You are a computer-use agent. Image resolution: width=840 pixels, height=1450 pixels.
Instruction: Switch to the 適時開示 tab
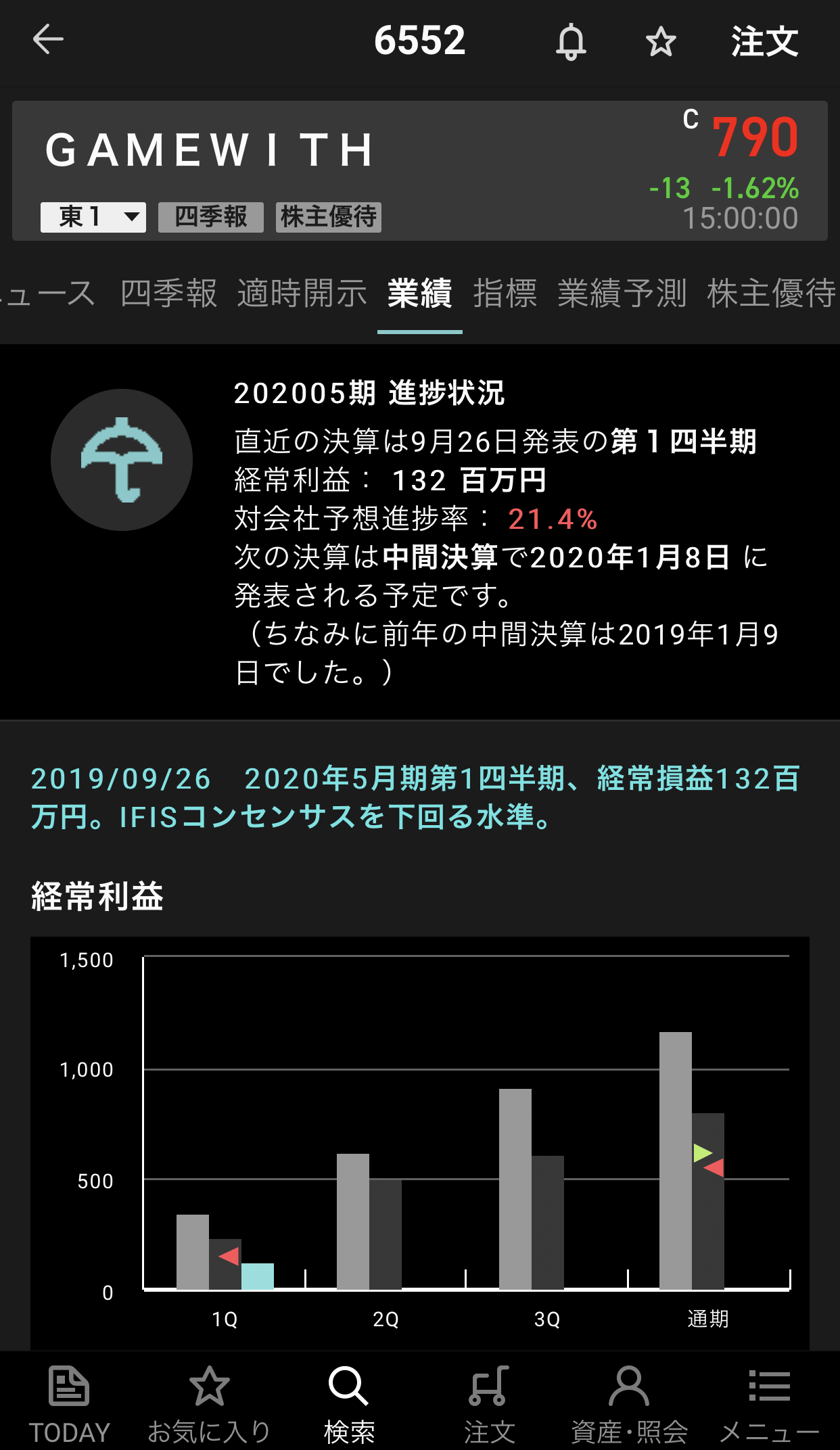[302, 294]
